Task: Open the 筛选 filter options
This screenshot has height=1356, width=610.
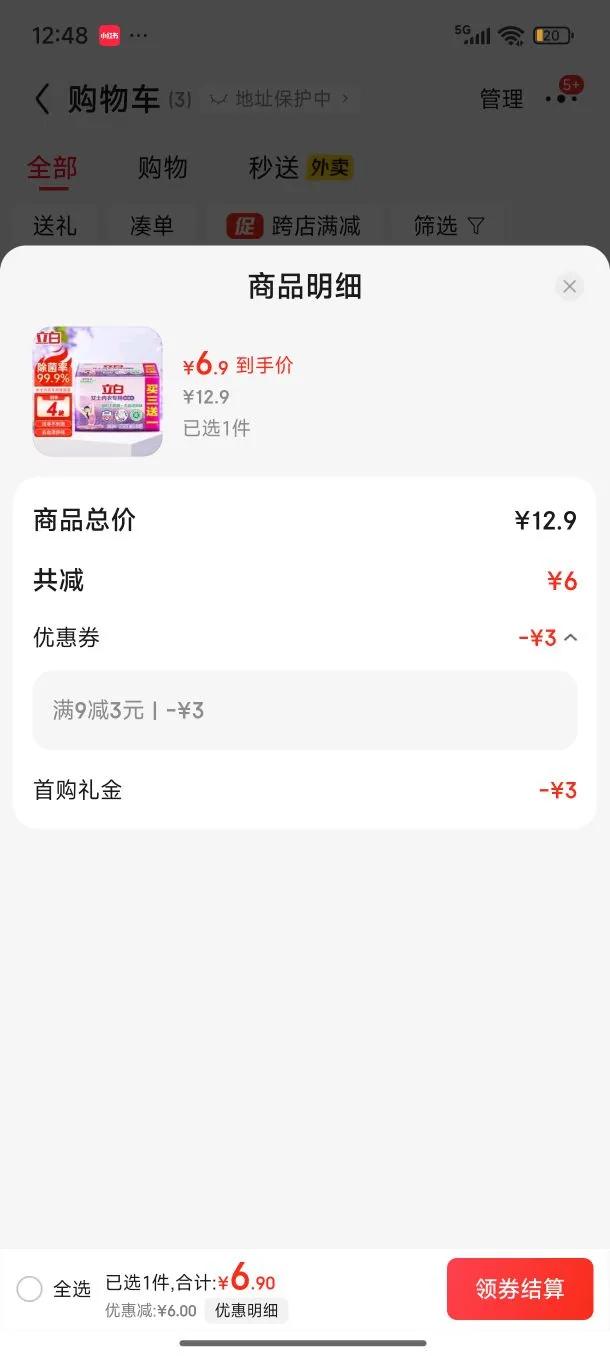Action: [448, 226]
